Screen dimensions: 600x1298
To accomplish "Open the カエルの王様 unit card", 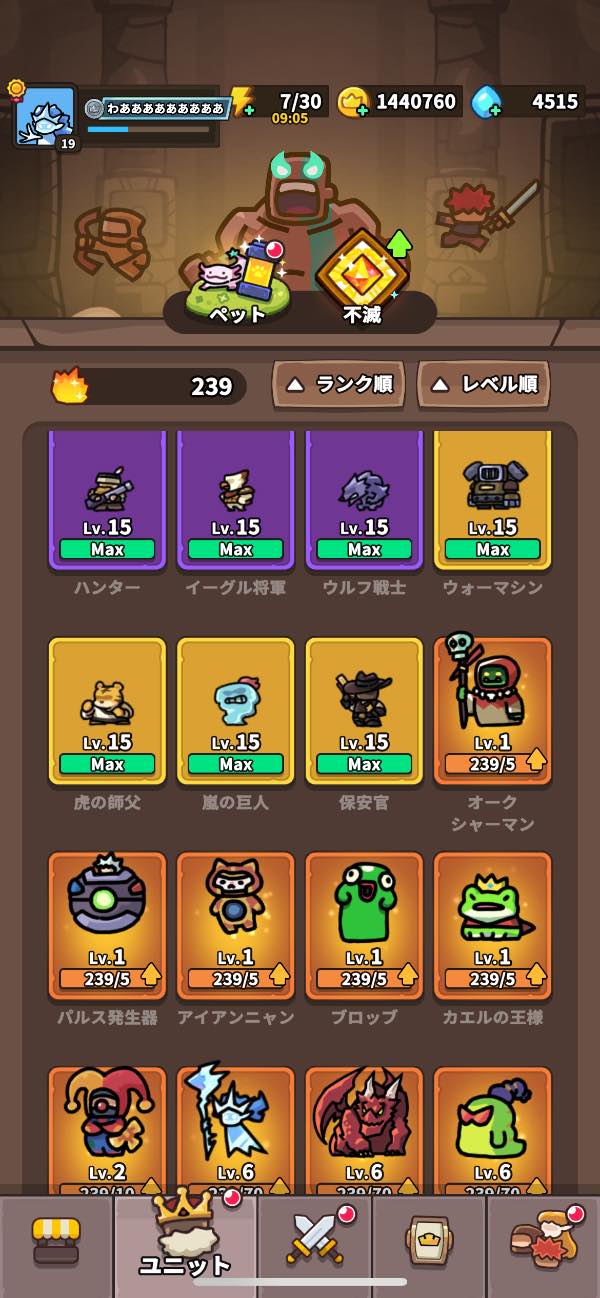I will 492,925.
